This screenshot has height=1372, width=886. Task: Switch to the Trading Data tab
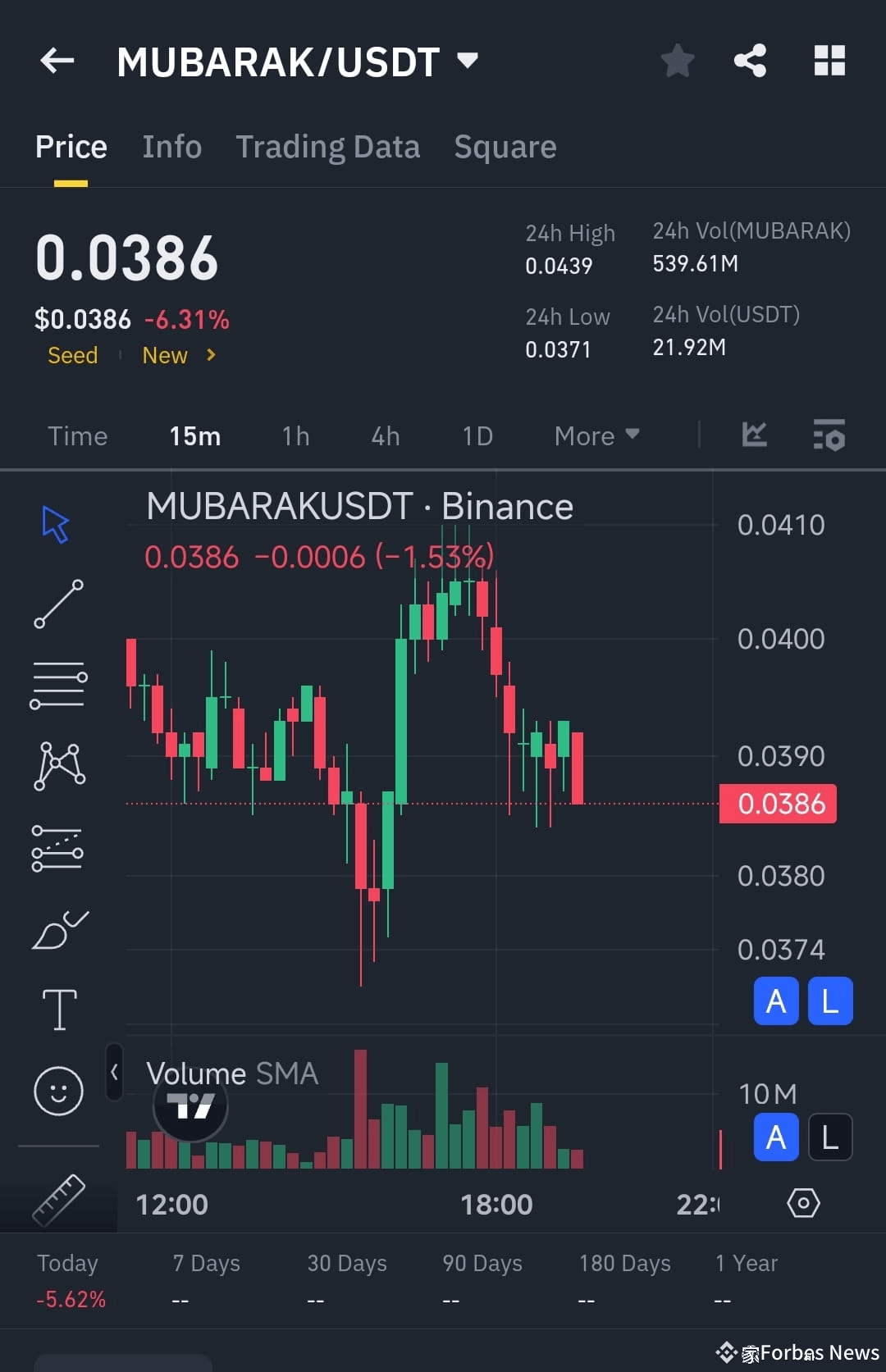click(x=328, y=146)
